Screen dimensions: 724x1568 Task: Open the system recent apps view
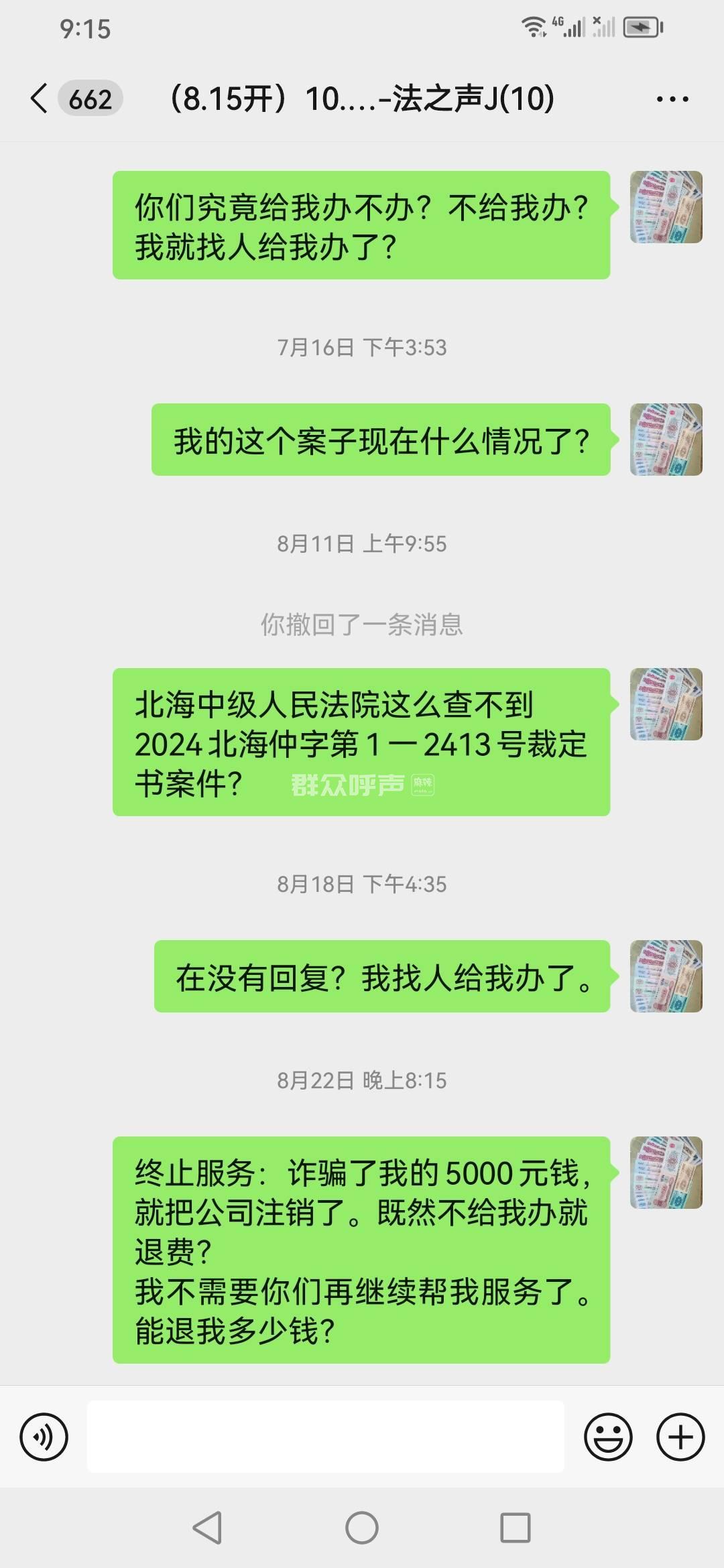[516, 1528]
